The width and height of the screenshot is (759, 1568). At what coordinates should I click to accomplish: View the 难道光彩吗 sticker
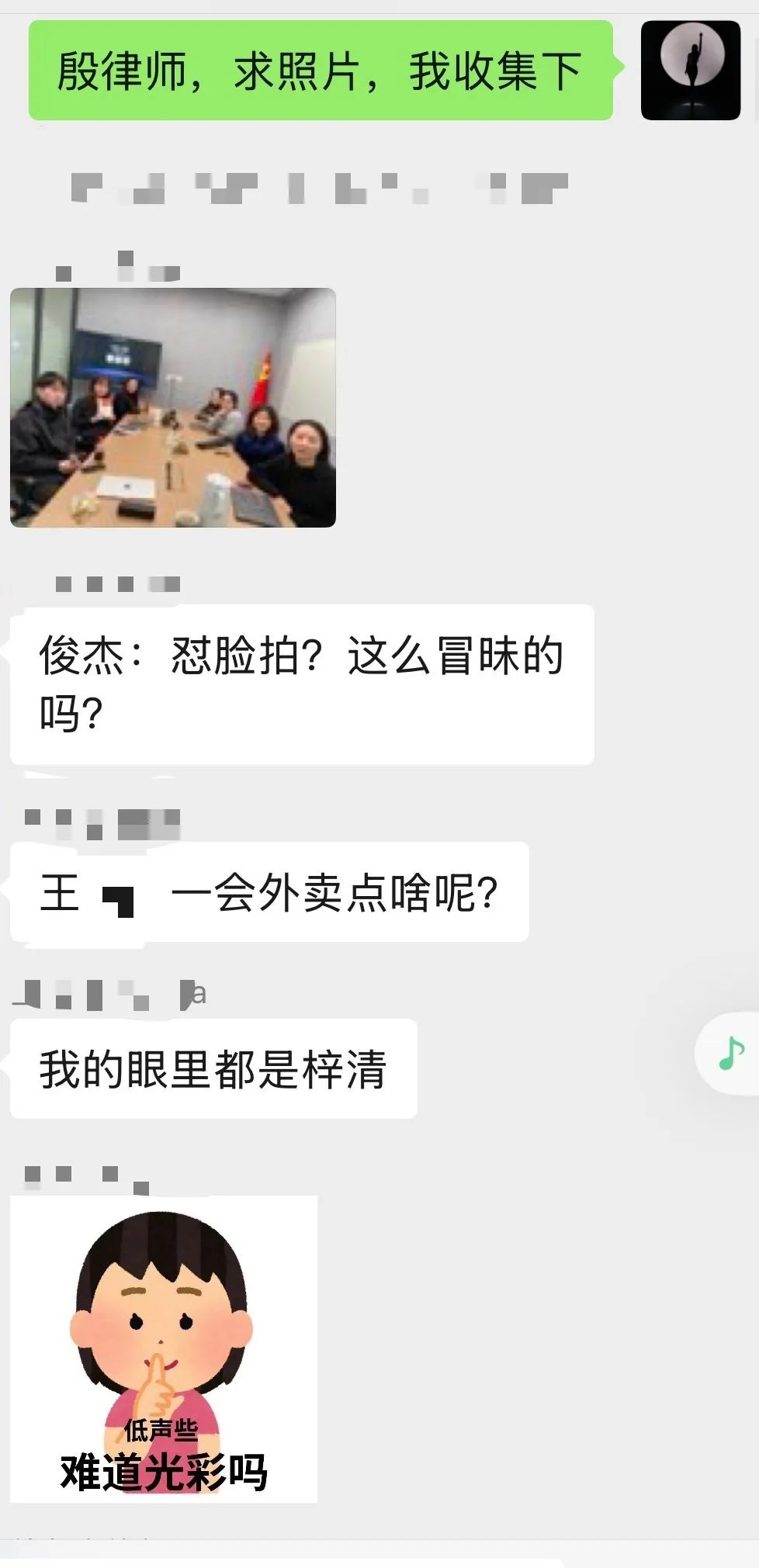coord(164,1348)
